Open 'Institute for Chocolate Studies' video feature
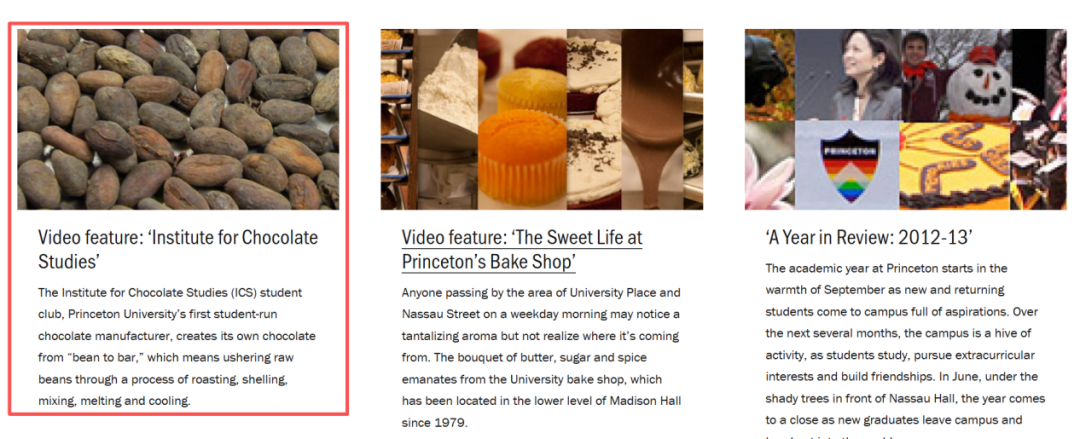This screenshot has width=1080, height=439. point(177,249)
